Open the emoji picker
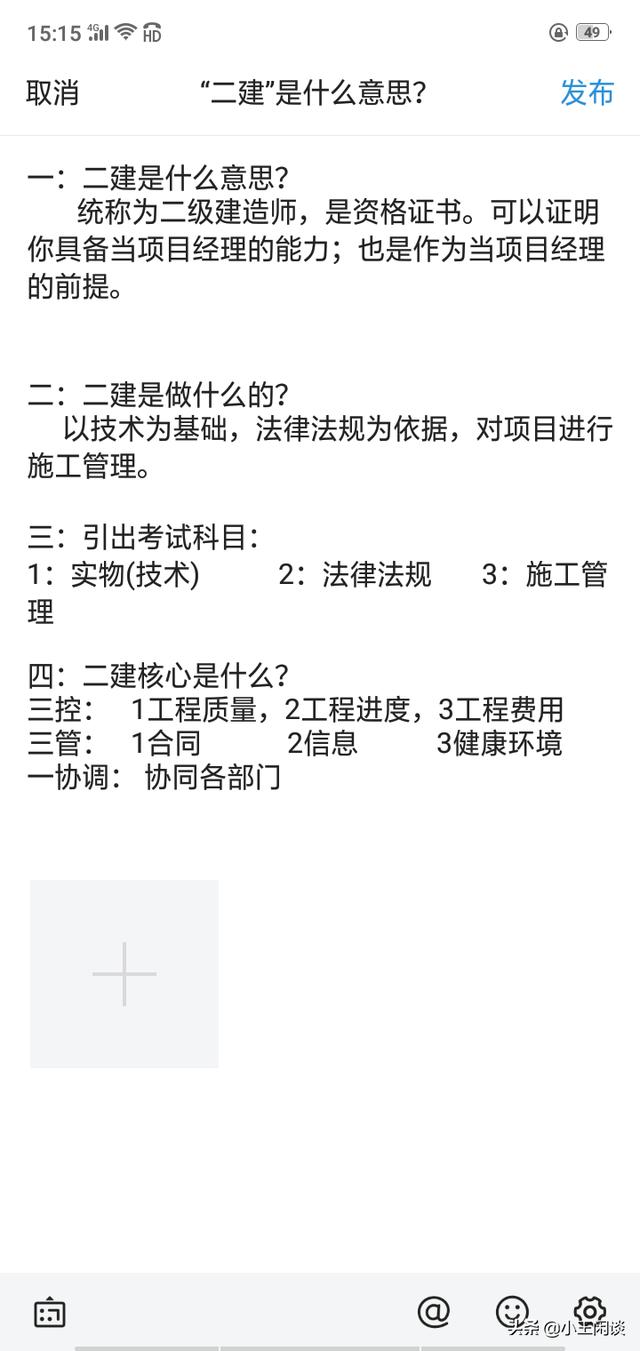The image size is (640, 1351). (512, 1311)
